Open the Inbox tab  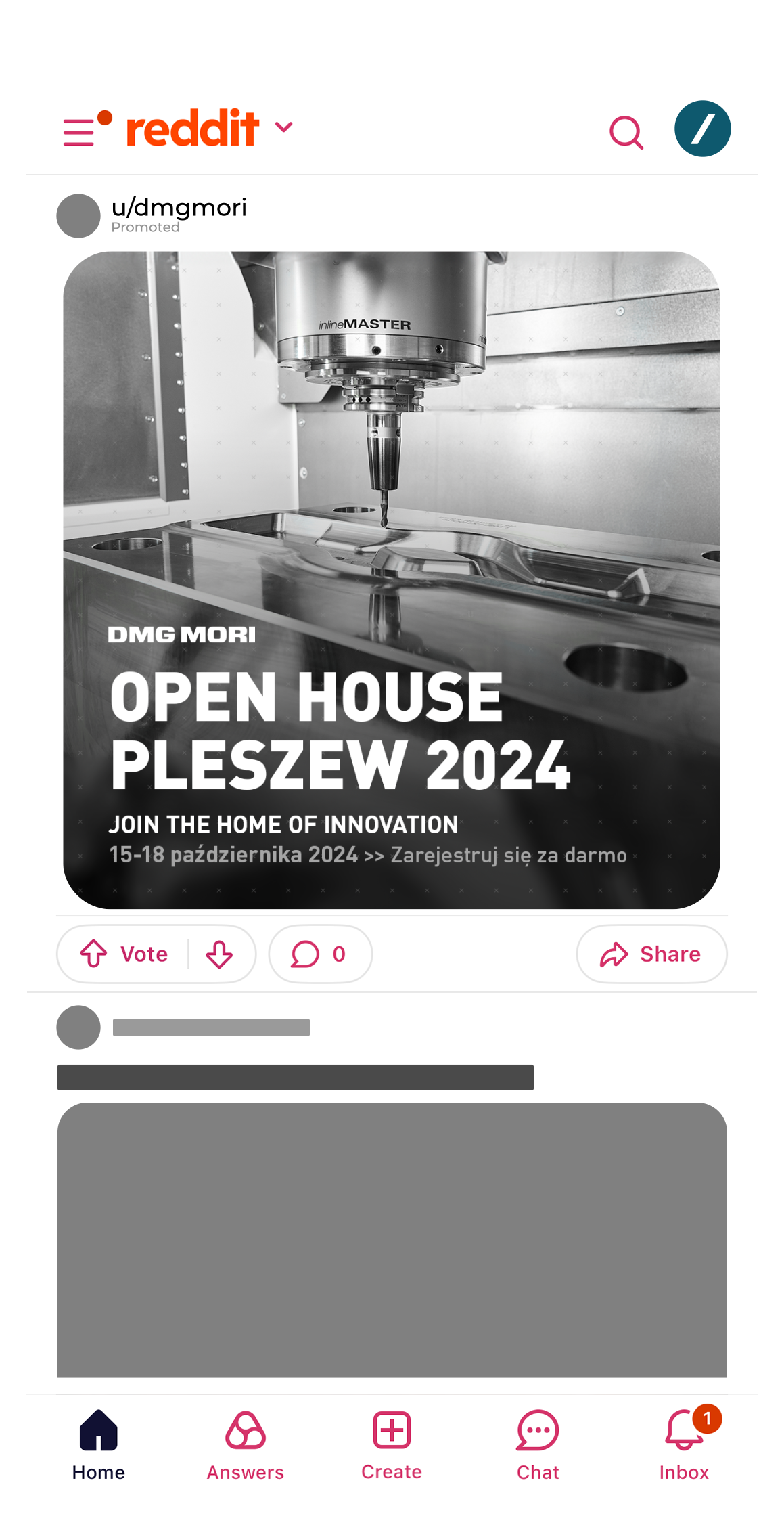point(684,1444)
